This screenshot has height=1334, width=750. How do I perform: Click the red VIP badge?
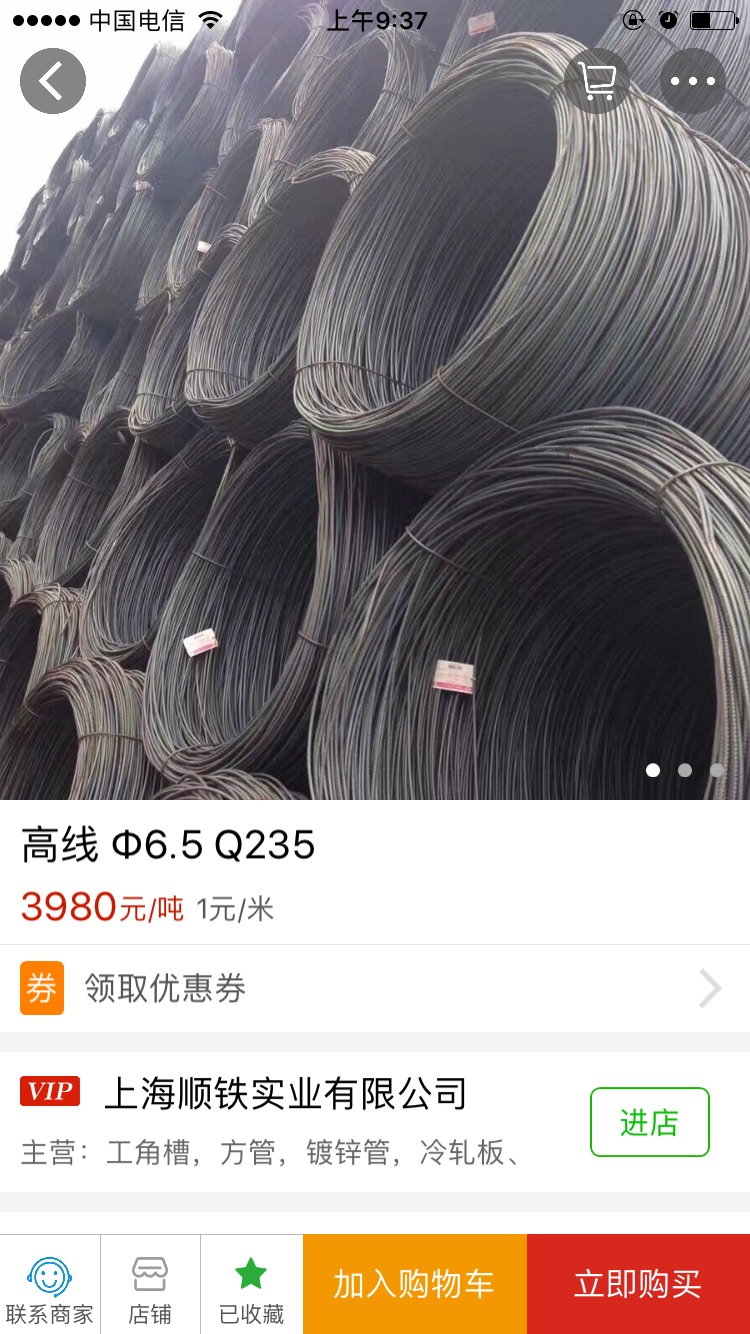pyautogui.click(x=51, y=1092)
